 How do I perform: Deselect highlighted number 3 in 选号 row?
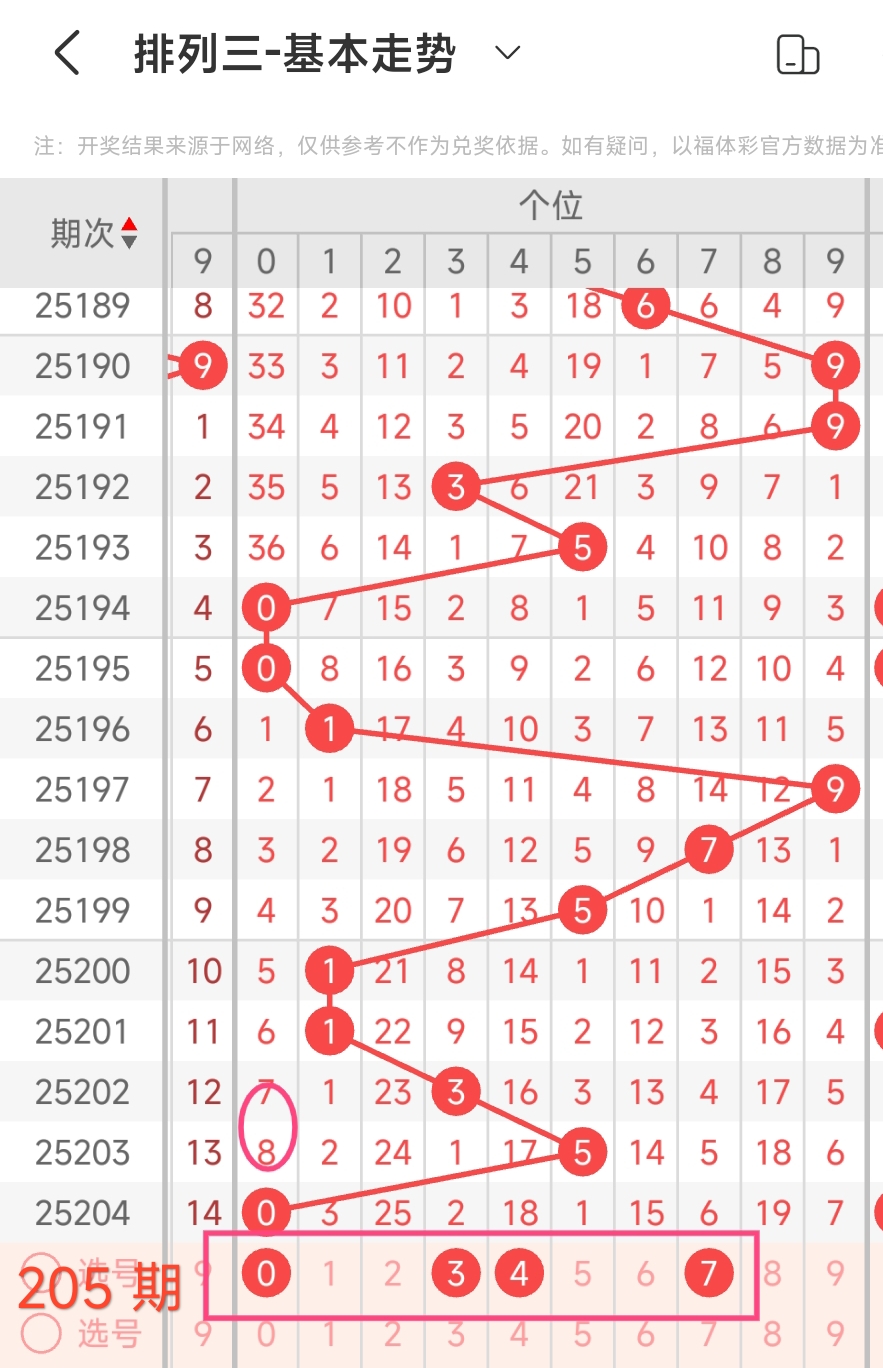coord(456,1273)
